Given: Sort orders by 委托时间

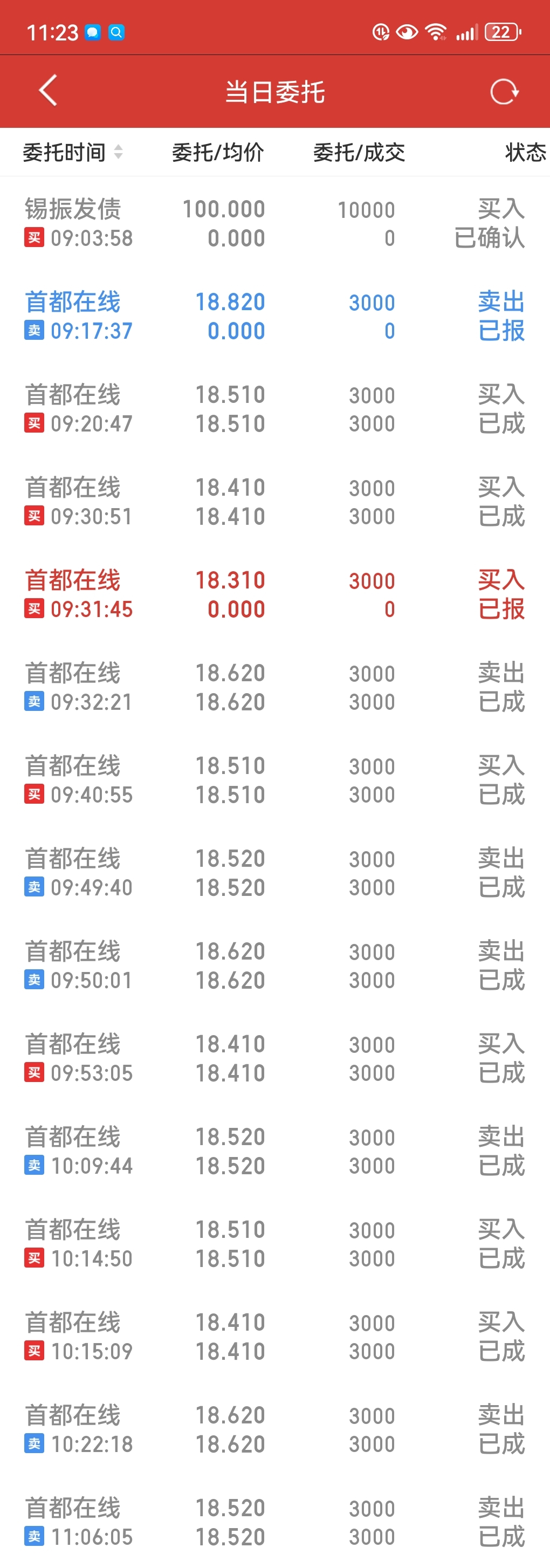Looking at the screenshot, I should 73,152.
